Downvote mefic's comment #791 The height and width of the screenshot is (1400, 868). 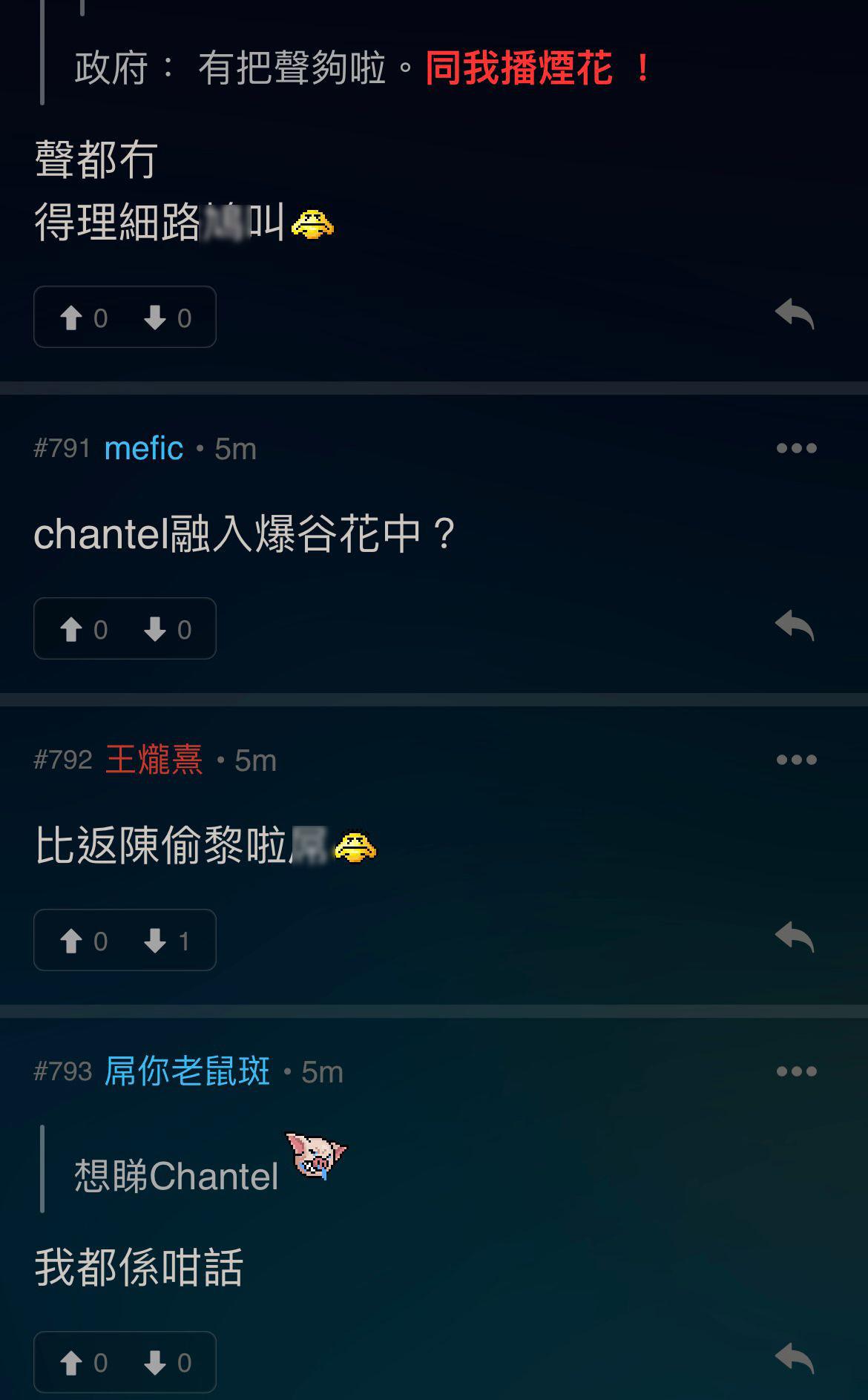(x=166, y=629)
